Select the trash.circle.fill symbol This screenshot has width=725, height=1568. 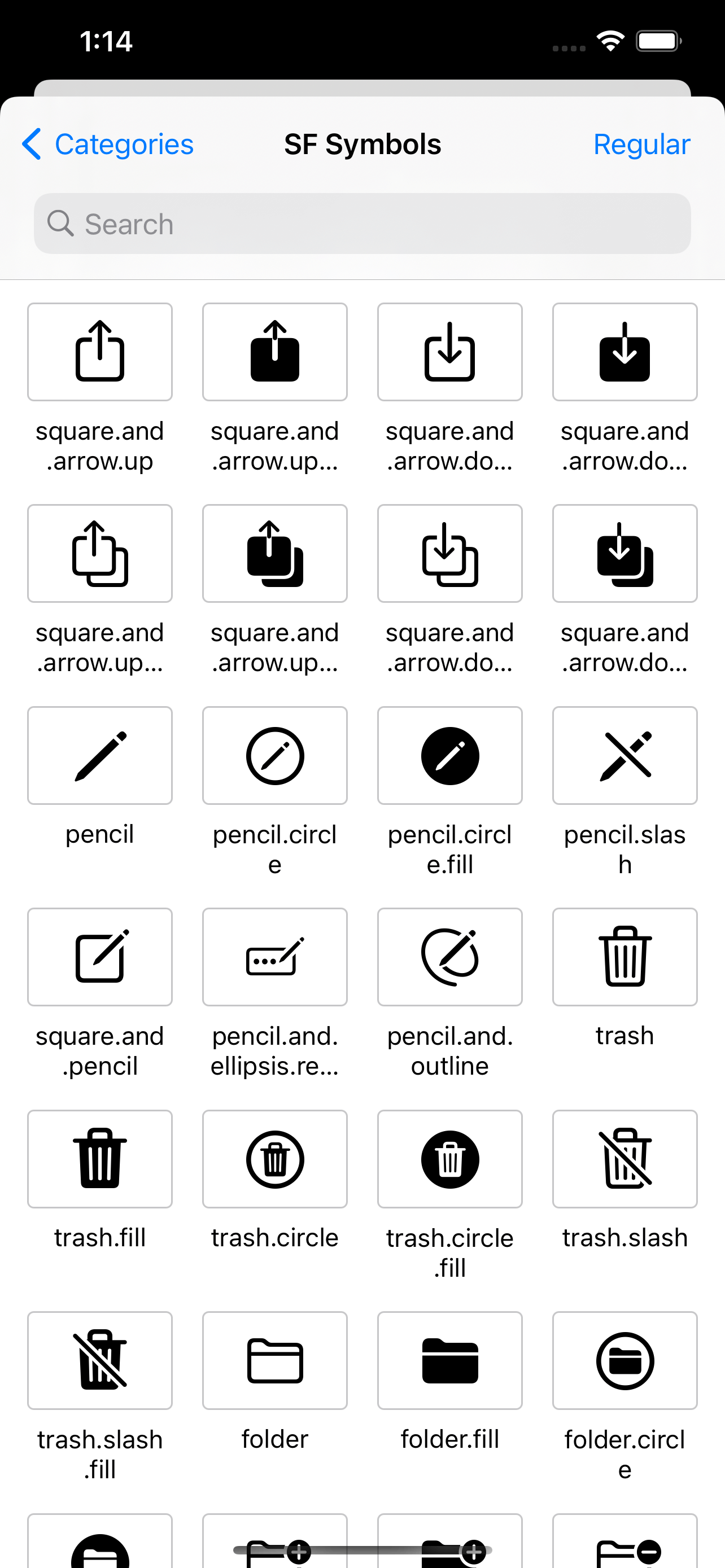(x=450, y=1159)
